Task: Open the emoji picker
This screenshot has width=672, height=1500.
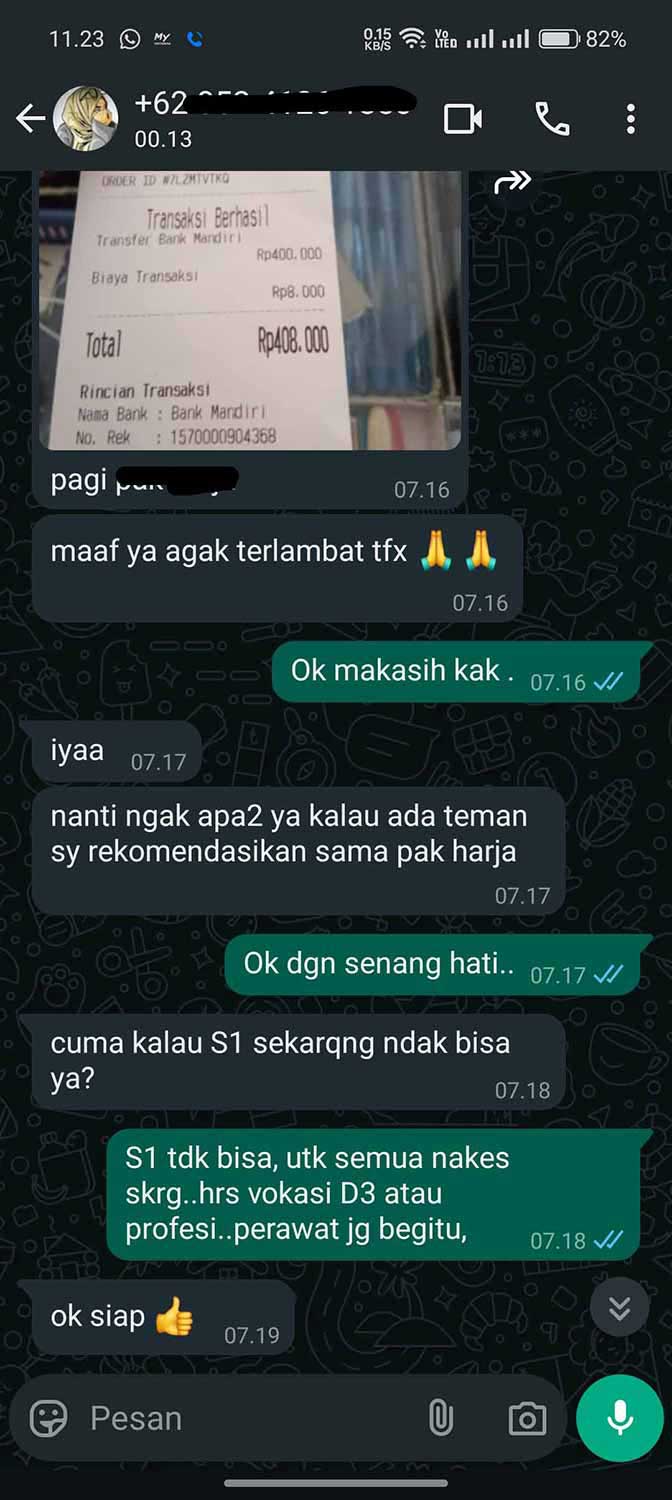Action: pos(49,1418)
